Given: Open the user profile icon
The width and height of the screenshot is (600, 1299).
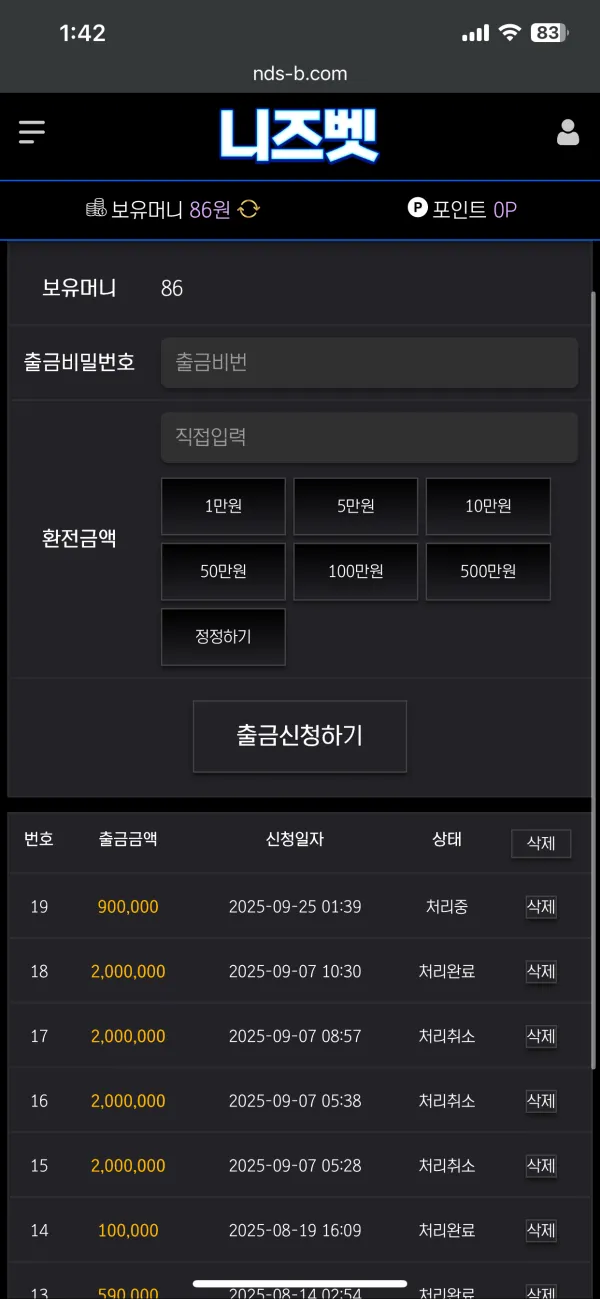Looking at the screenshot, I should pyautogui.click(x=568, y=132).
